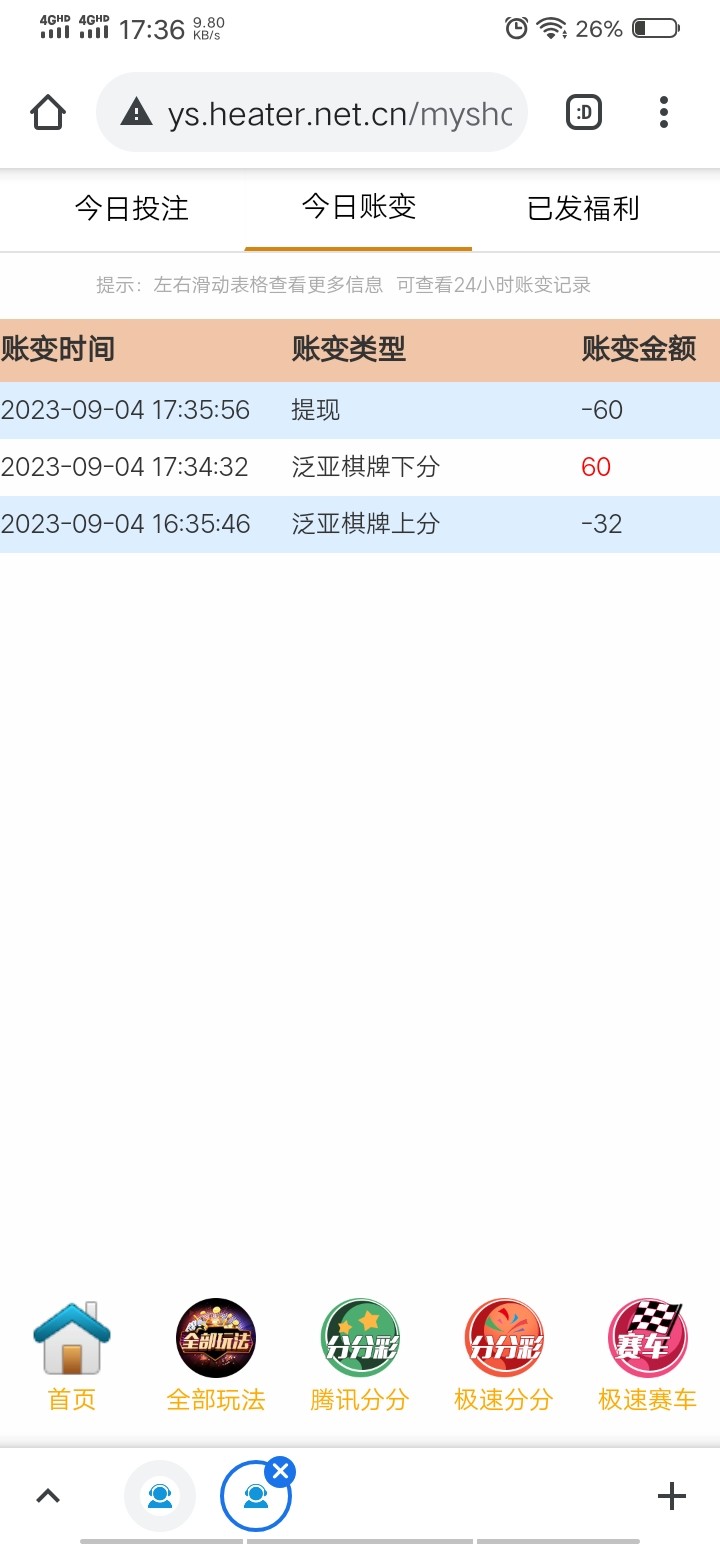
Task: Add a new browser tab
Action: click(672, 1496)
